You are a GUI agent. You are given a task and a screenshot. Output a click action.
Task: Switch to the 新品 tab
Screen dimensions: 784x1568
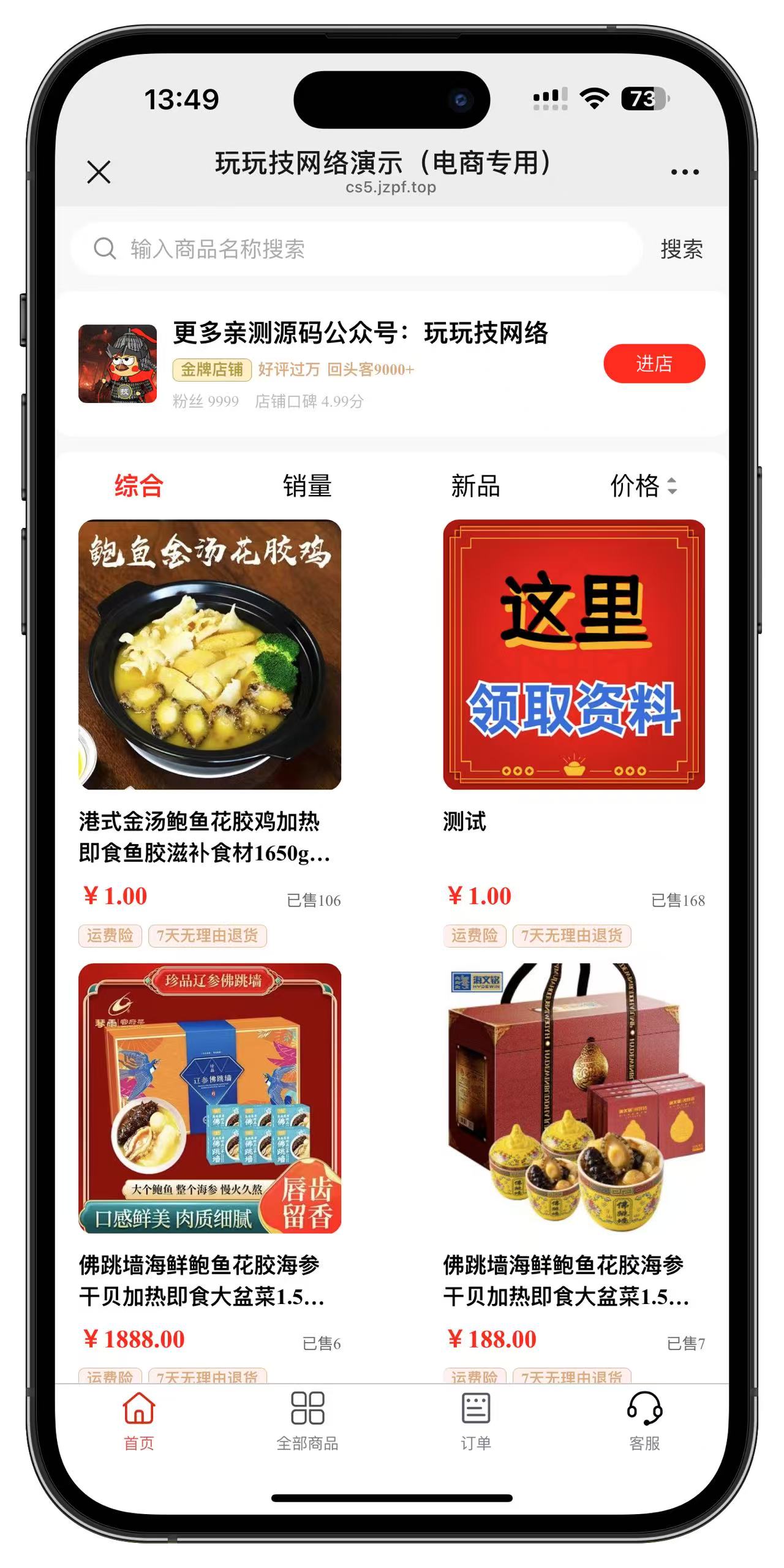point(475,486)
